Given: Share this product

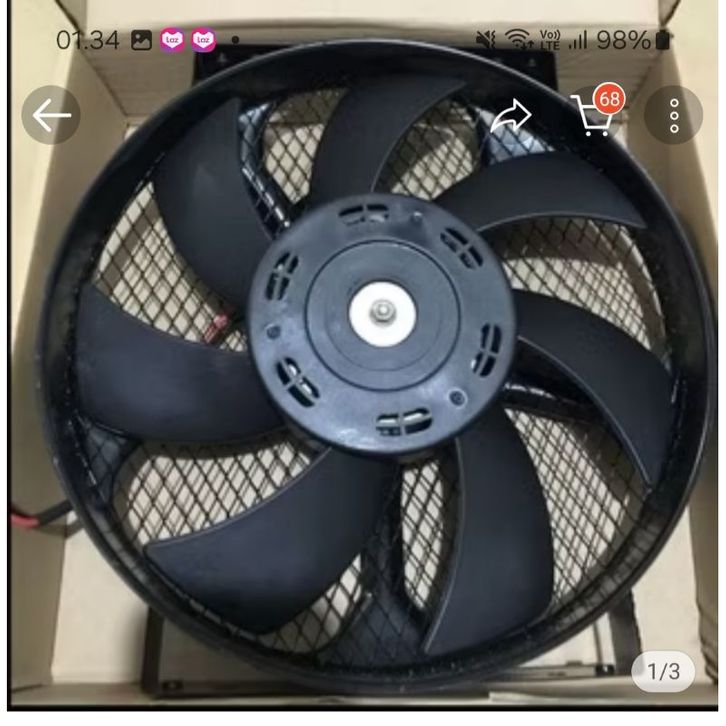Looking at the screenshot, I should [511, 118].
